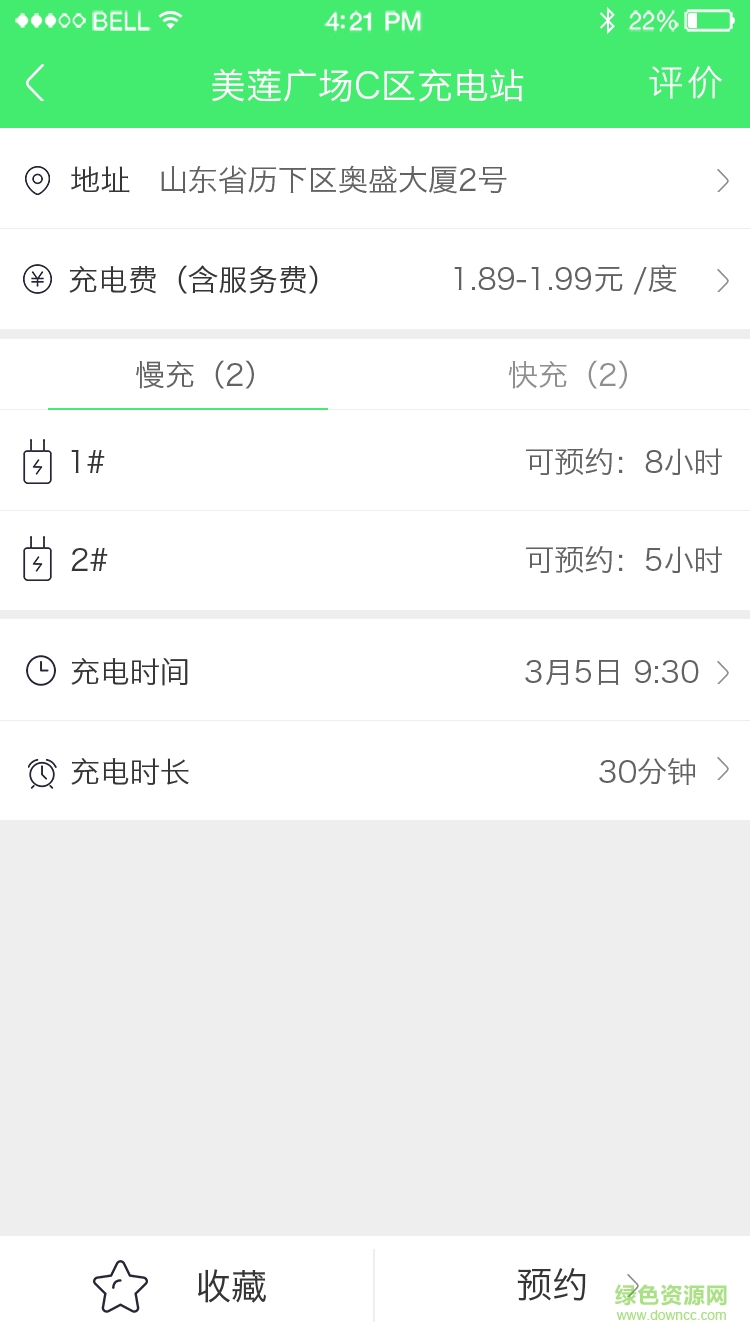Select the 2# slow charger row
This screenshot has width=750, height=1334.
click(x=375, y=559)
